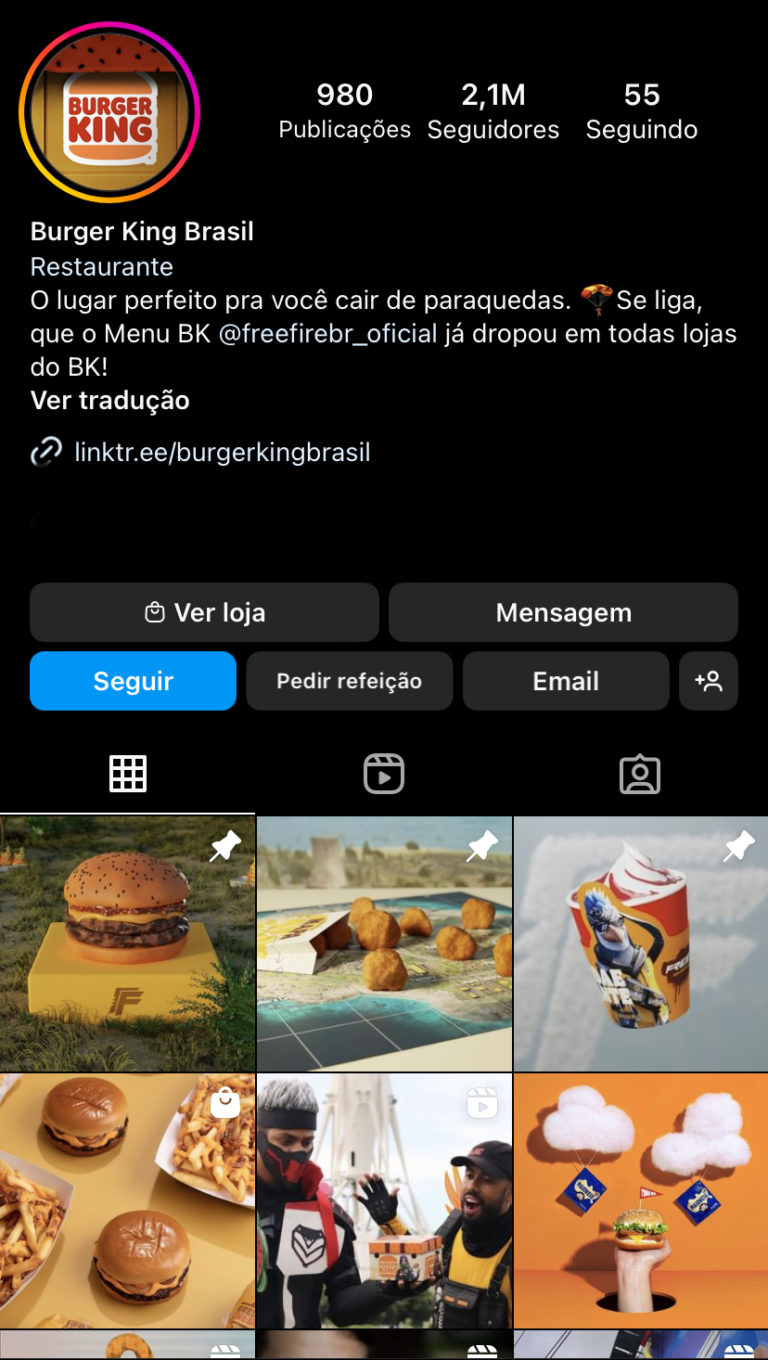Viewport: 768px width, 1360px height.
Task: Expand Ver tradução to translate the bio
Action: (108, 400)
